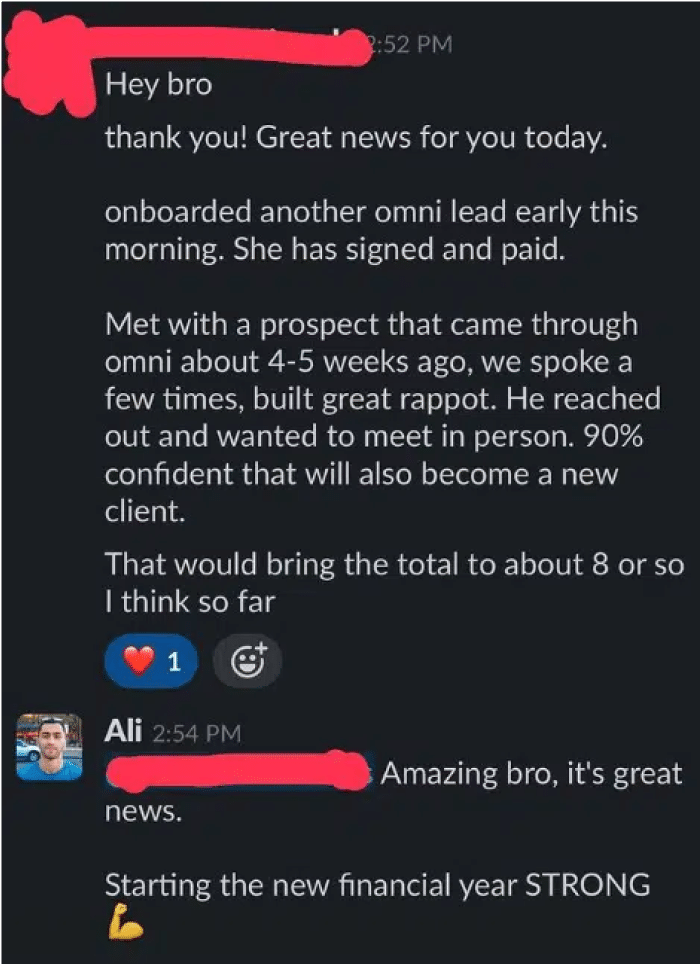Open Ali's profile picture
This screenshot has height=964, width=700.
click(49, 746)
